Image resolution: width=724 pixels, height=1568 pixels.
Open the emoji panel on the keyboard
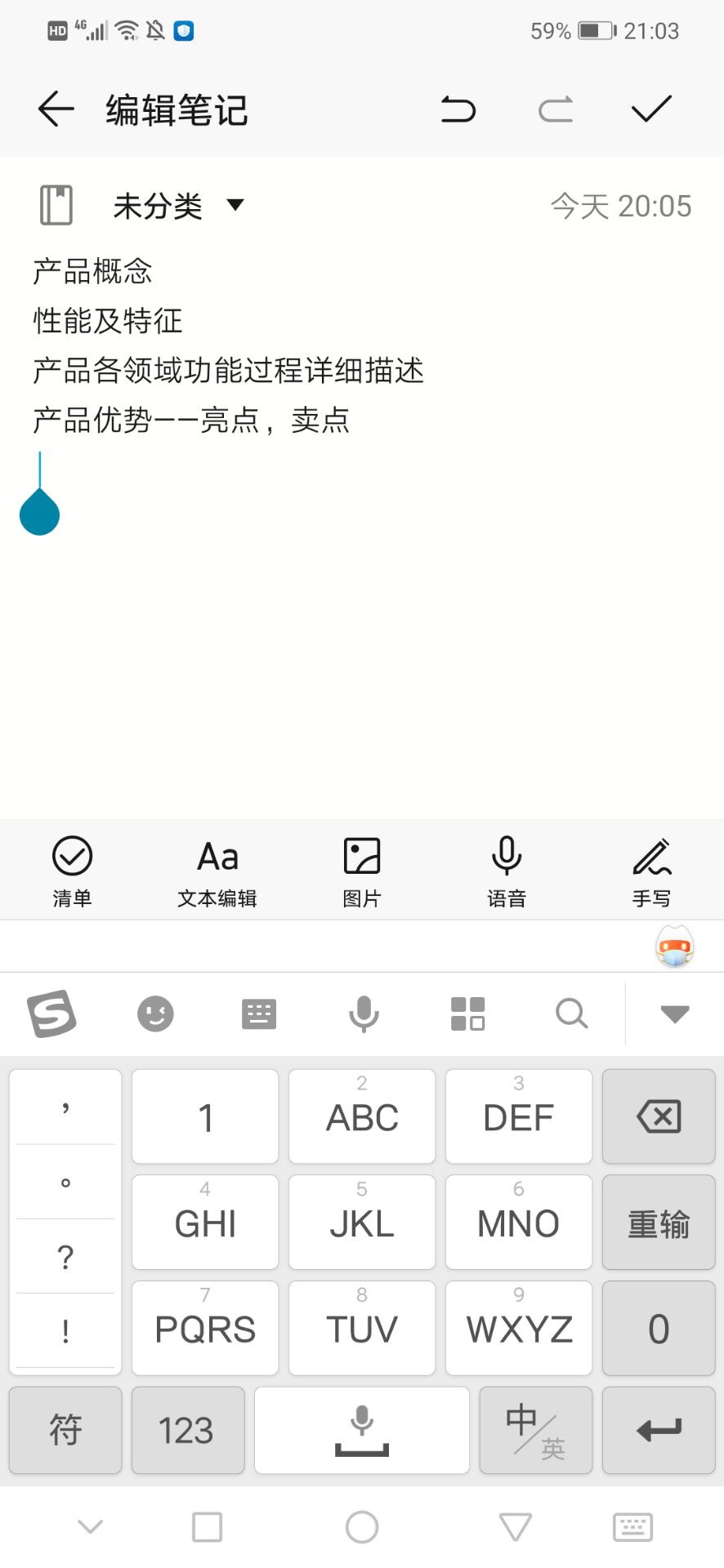coord(155,1013)
